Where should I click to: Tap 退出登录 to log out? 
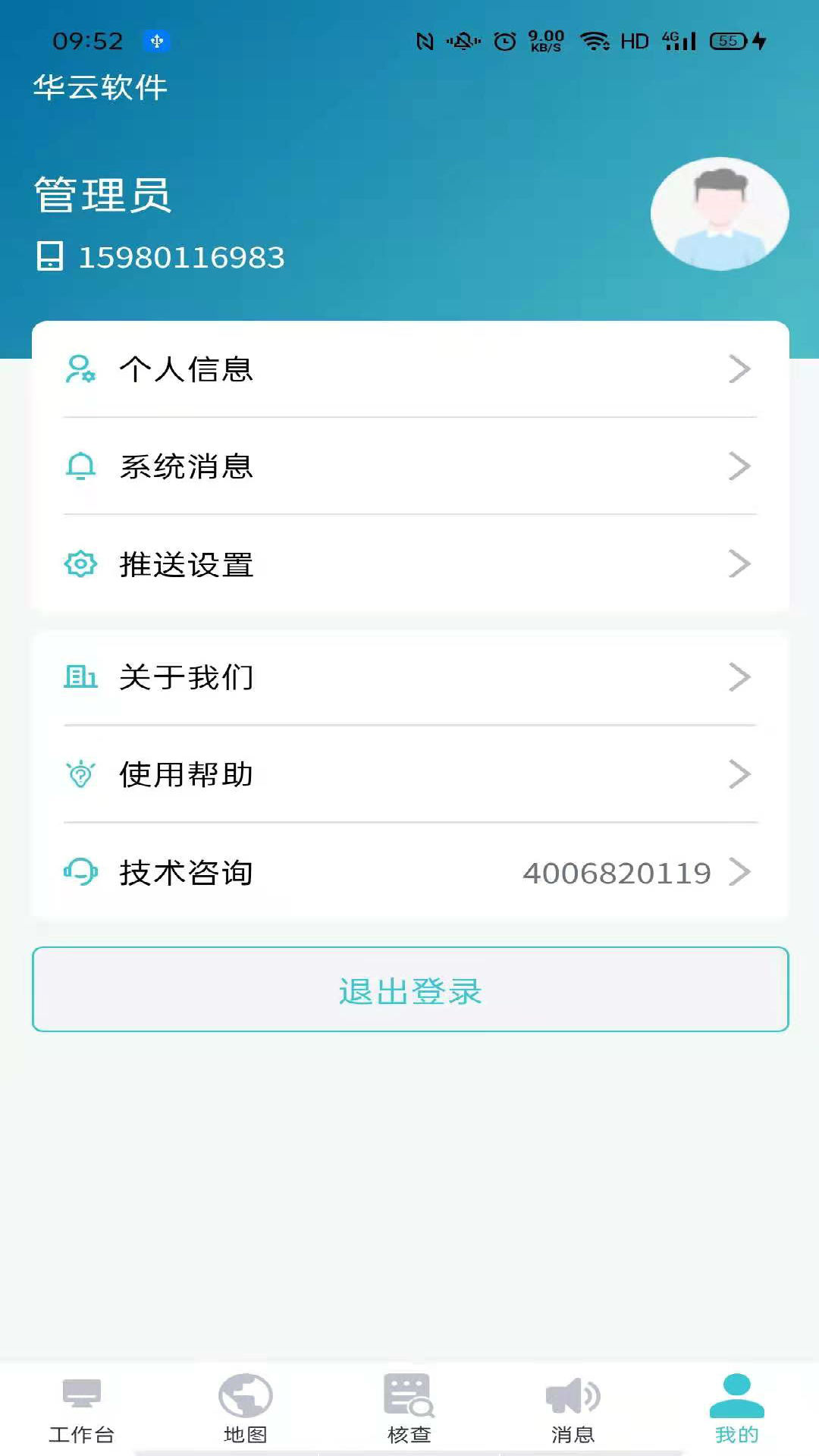[x=409, y=990]
